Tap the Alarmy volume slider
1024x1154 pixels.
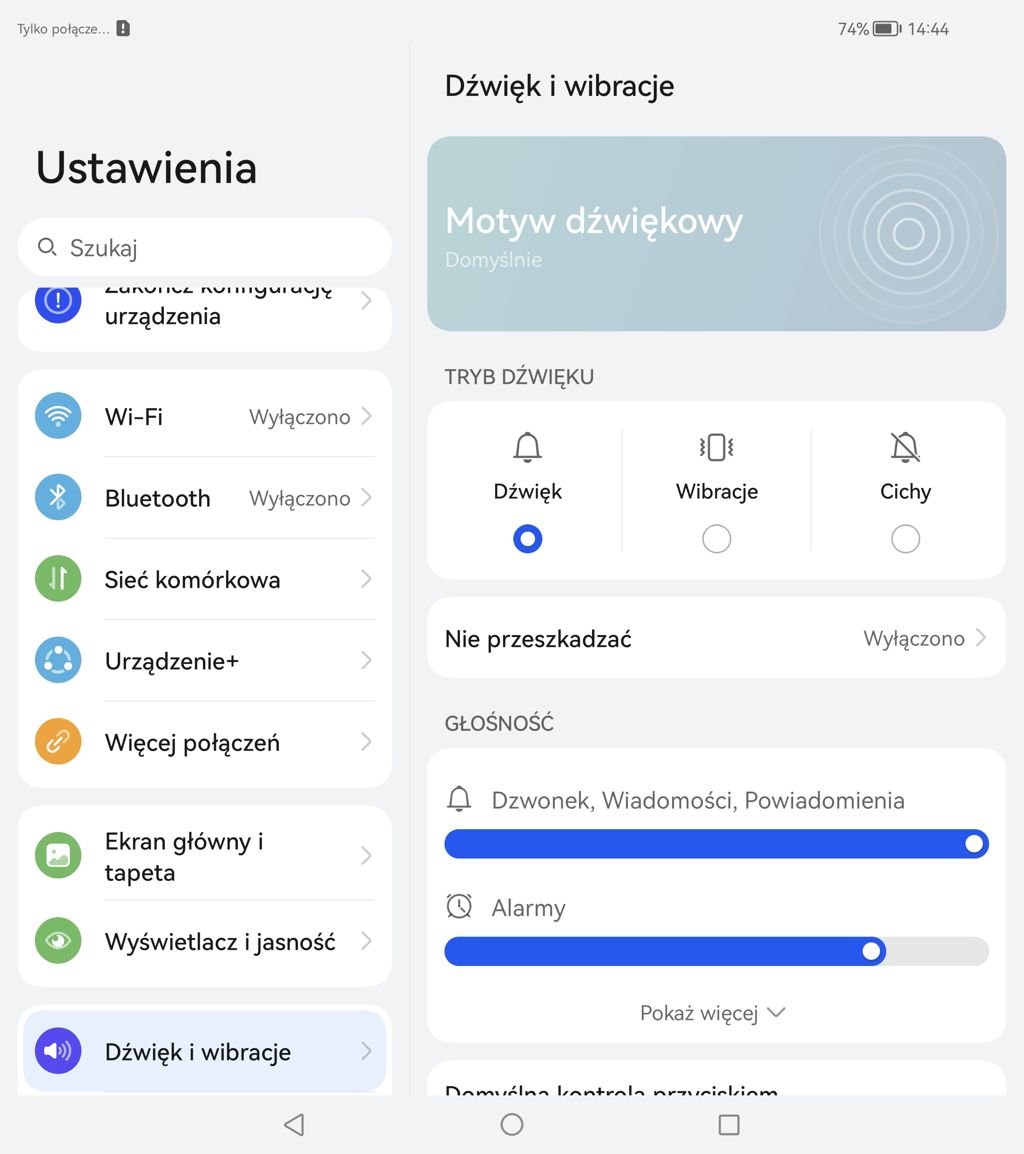pyautogui.click(x=716, y=951)
